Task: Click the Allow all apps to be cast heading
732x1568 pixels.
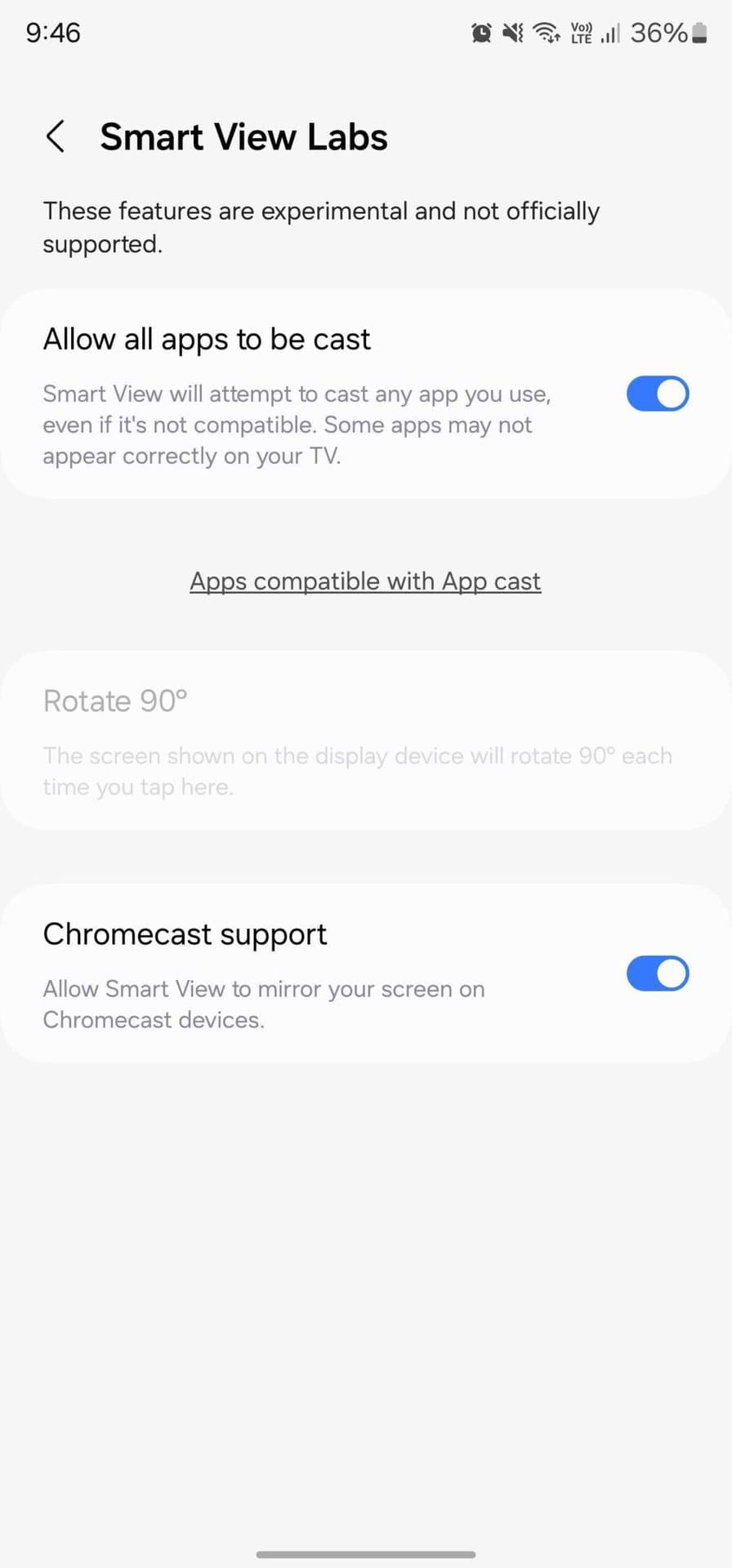Action: point(207,338)
